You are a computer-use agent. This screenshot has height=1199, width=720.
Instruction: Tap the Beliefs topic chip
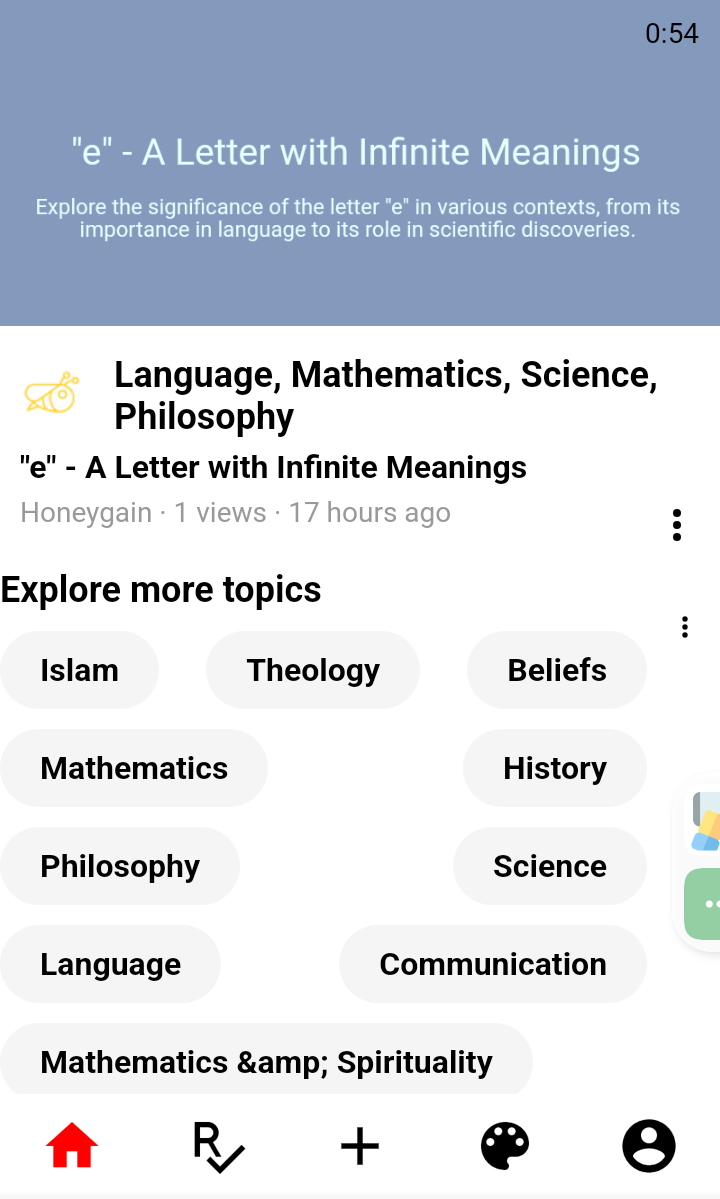(557, 670)
